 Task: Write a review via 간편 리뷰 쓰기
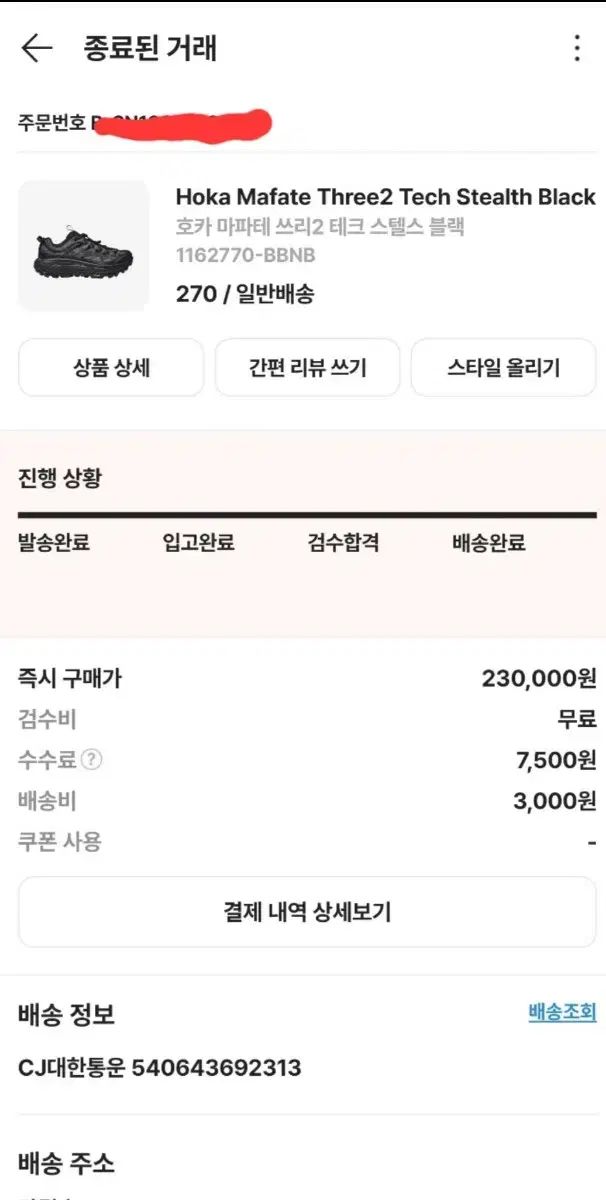tap(307, 368)
